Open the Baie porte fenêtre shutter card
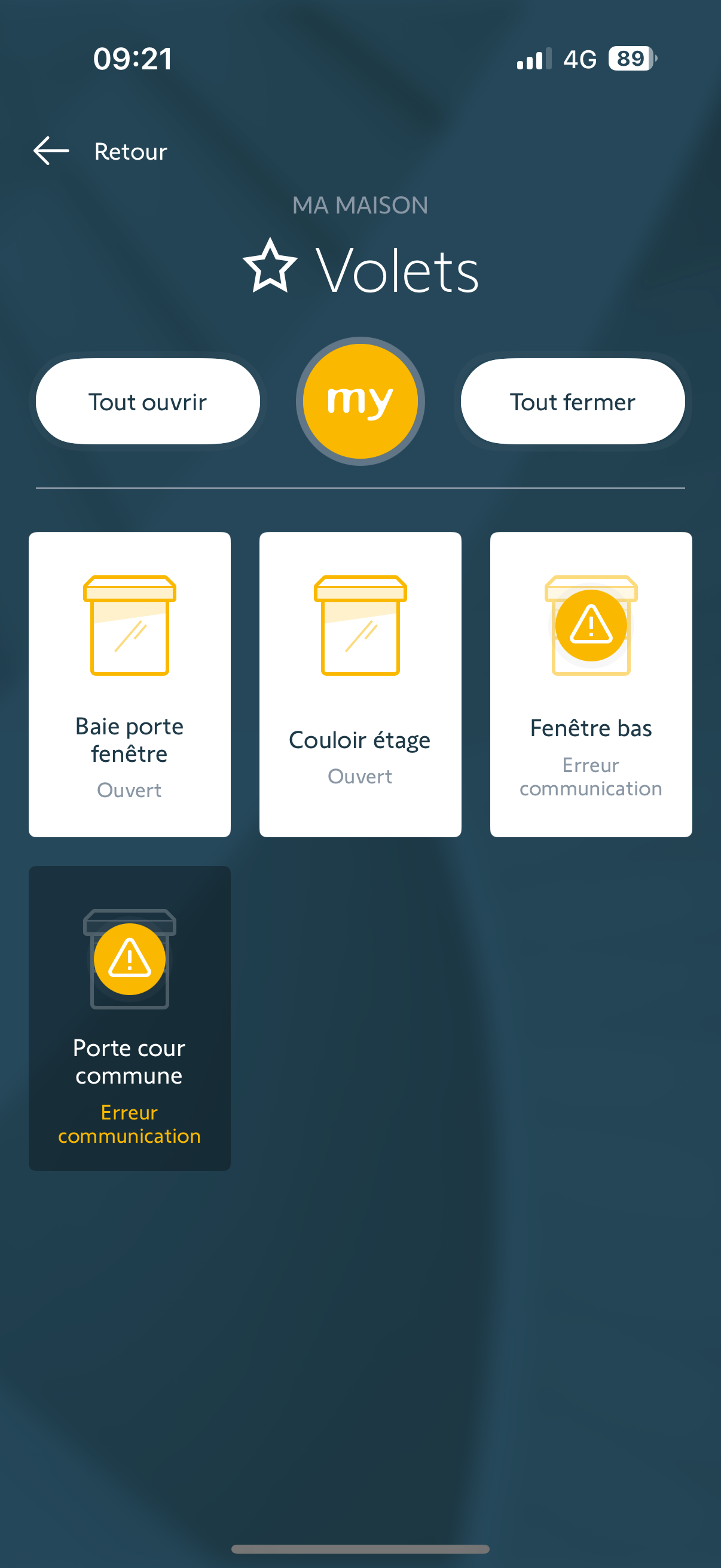Viewport: 721px width, 1568px height. coord(130,685)
